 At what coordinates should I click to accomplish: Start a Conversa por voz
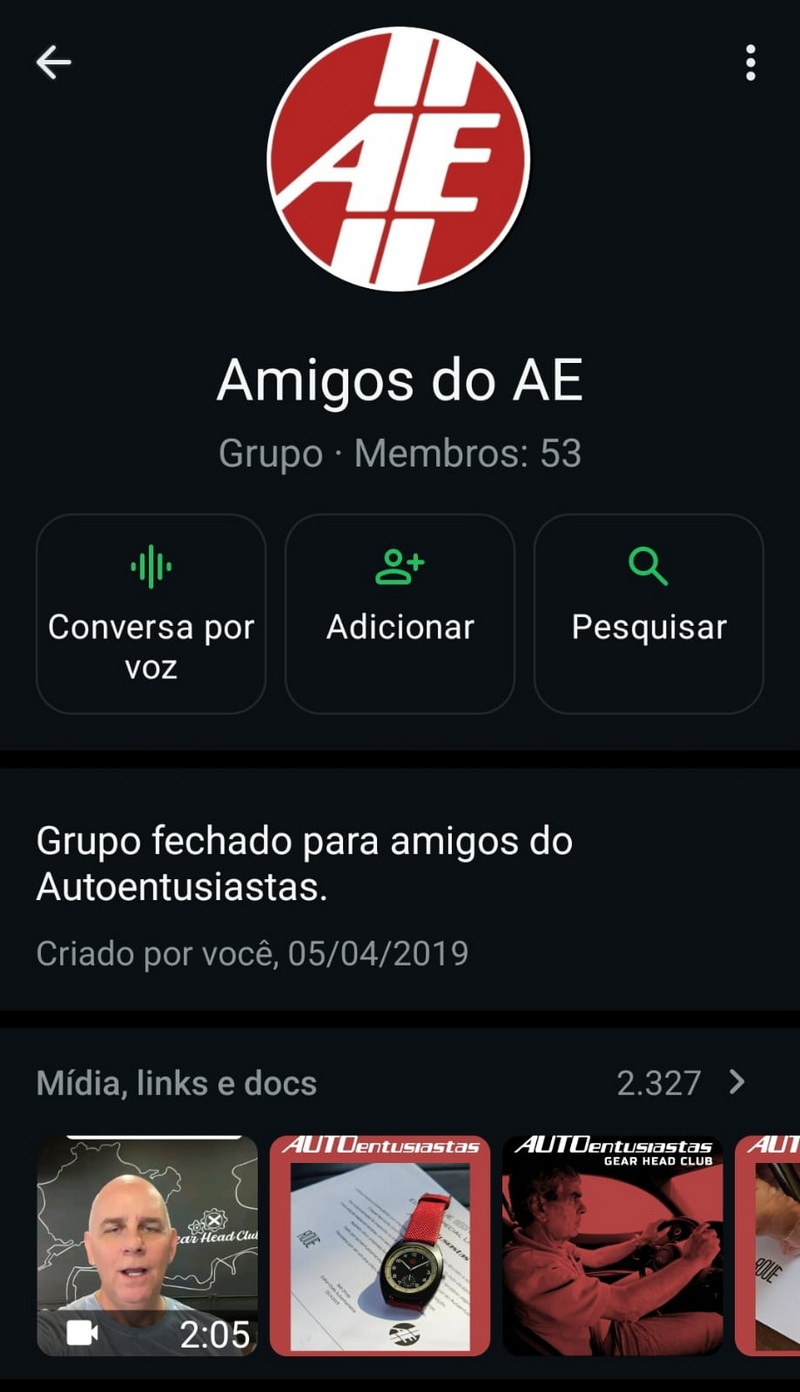pyautogui.click(x=151, y=613)
